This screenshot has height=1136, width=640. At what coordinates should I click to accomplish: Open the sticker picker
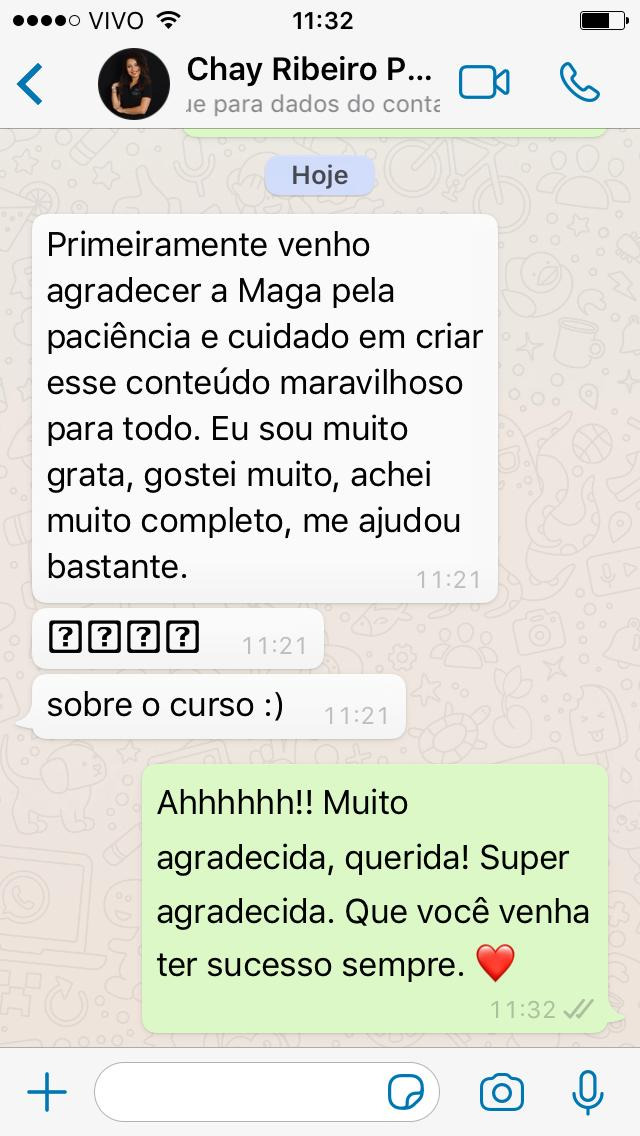click(x=406, y=1092)
